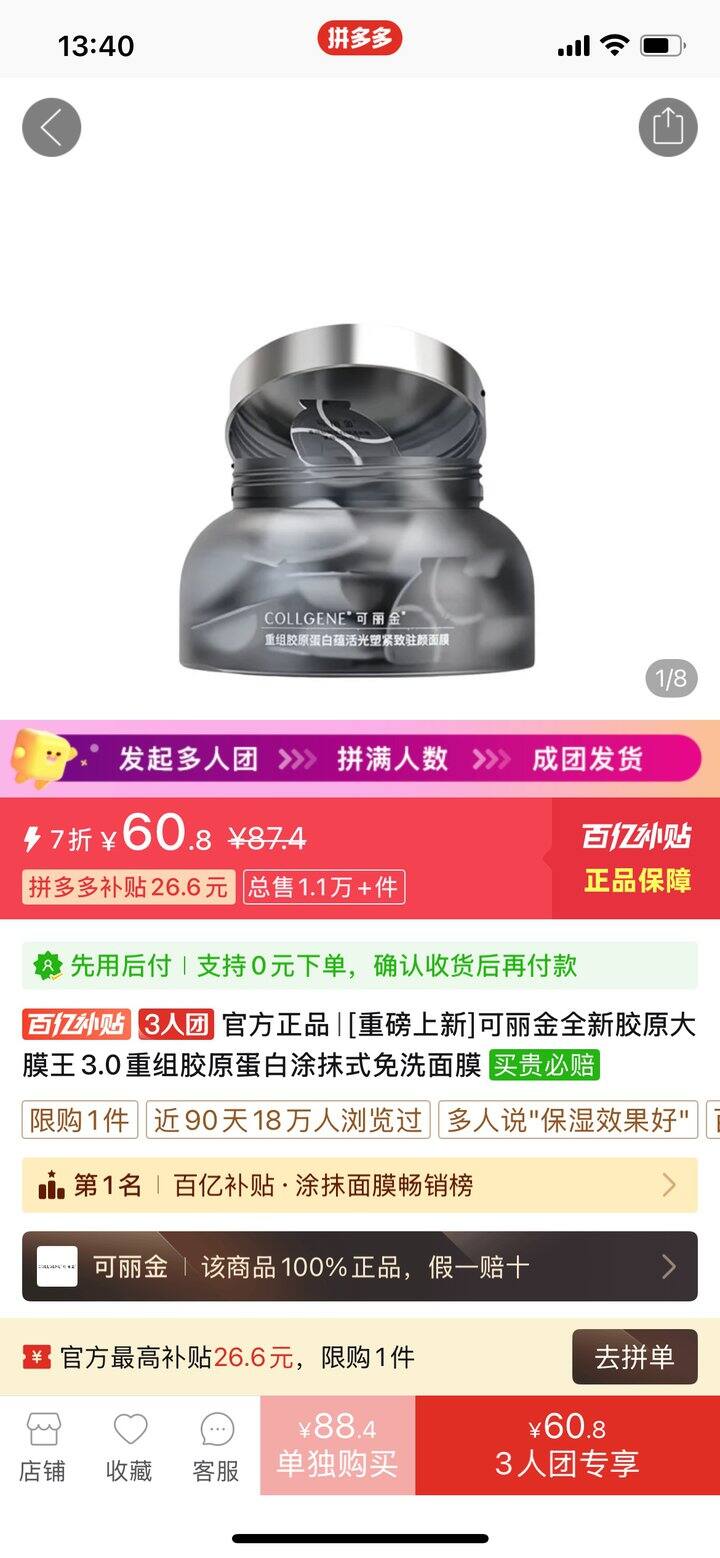Expand the 可丽金 brand authenticity row
Screen dimensions: 720x1558
[x=360, y=1267]
